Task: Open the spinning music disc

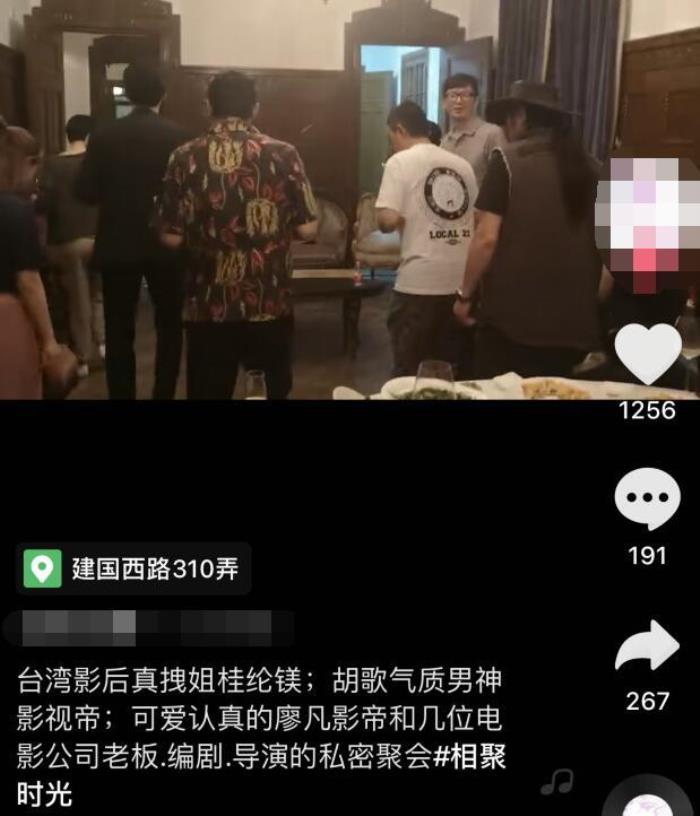Action: point(650,800)
